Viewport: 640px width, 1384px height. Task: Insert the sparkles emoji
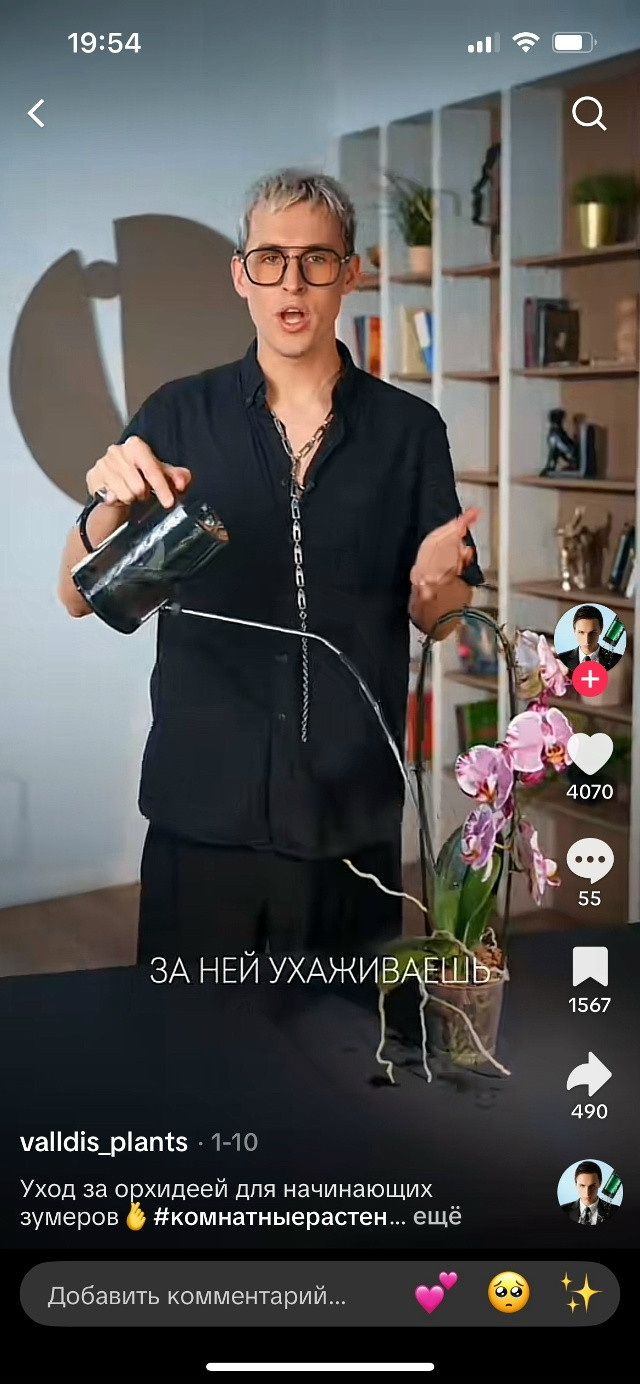(580, 1293)
